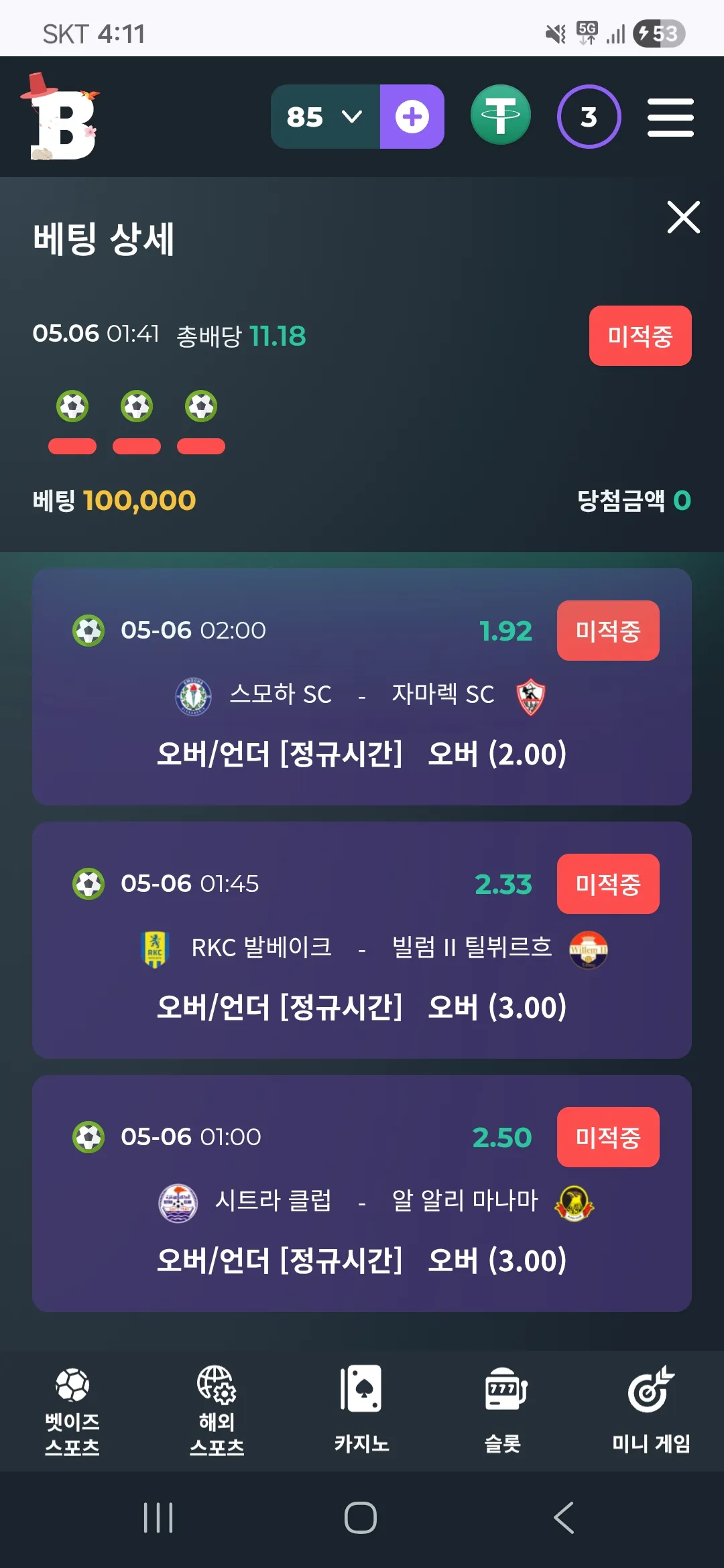
Task: Close the 베팅 상세 panel
Action: [683, 217]
